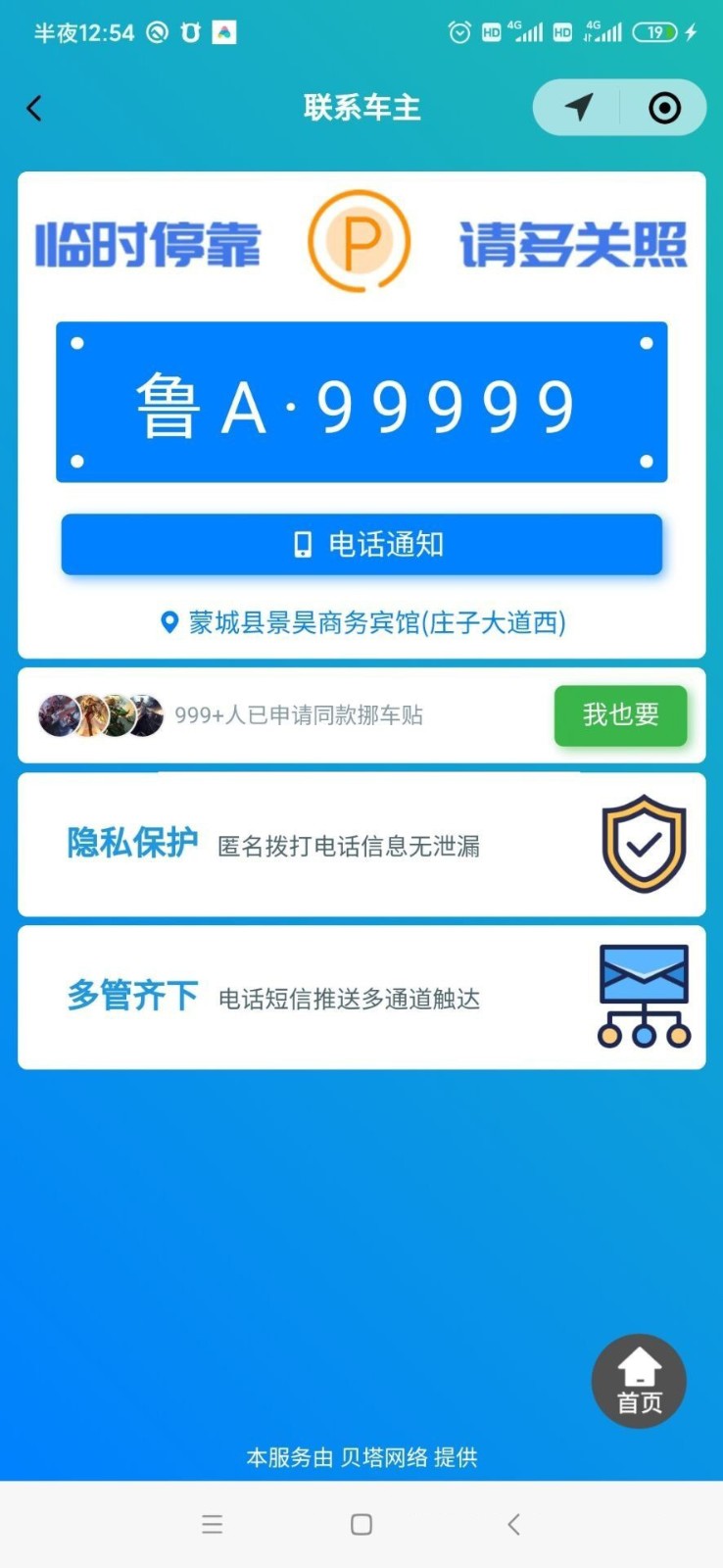
Task: Open system recent apps menu
Action: pyautogui.click(x=212, y=1524)
